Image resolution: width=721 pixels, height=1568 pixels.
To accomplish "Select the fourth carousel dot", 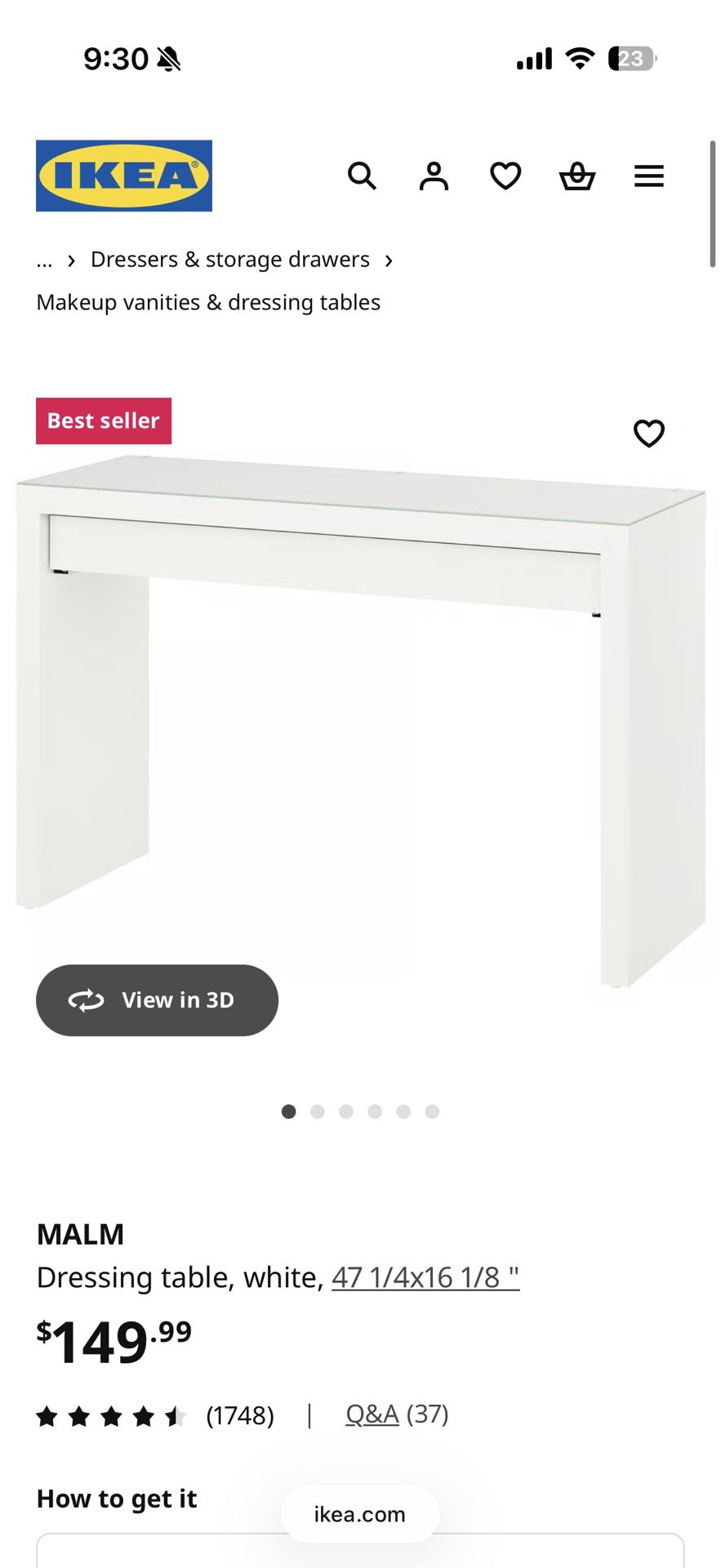I will 375,1111.
